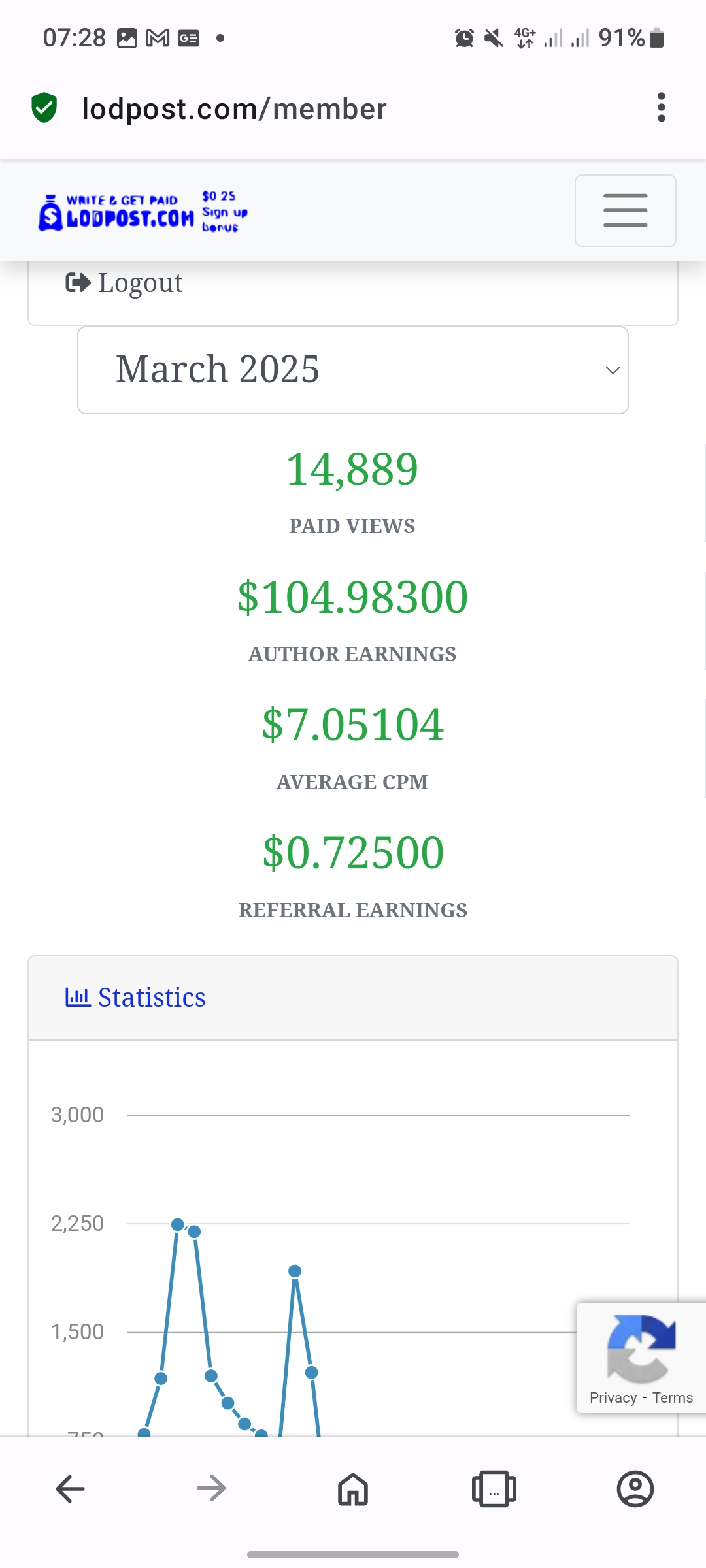
Task: Tap the Lodpost.com logo
Action: click(x=143, y=212)
